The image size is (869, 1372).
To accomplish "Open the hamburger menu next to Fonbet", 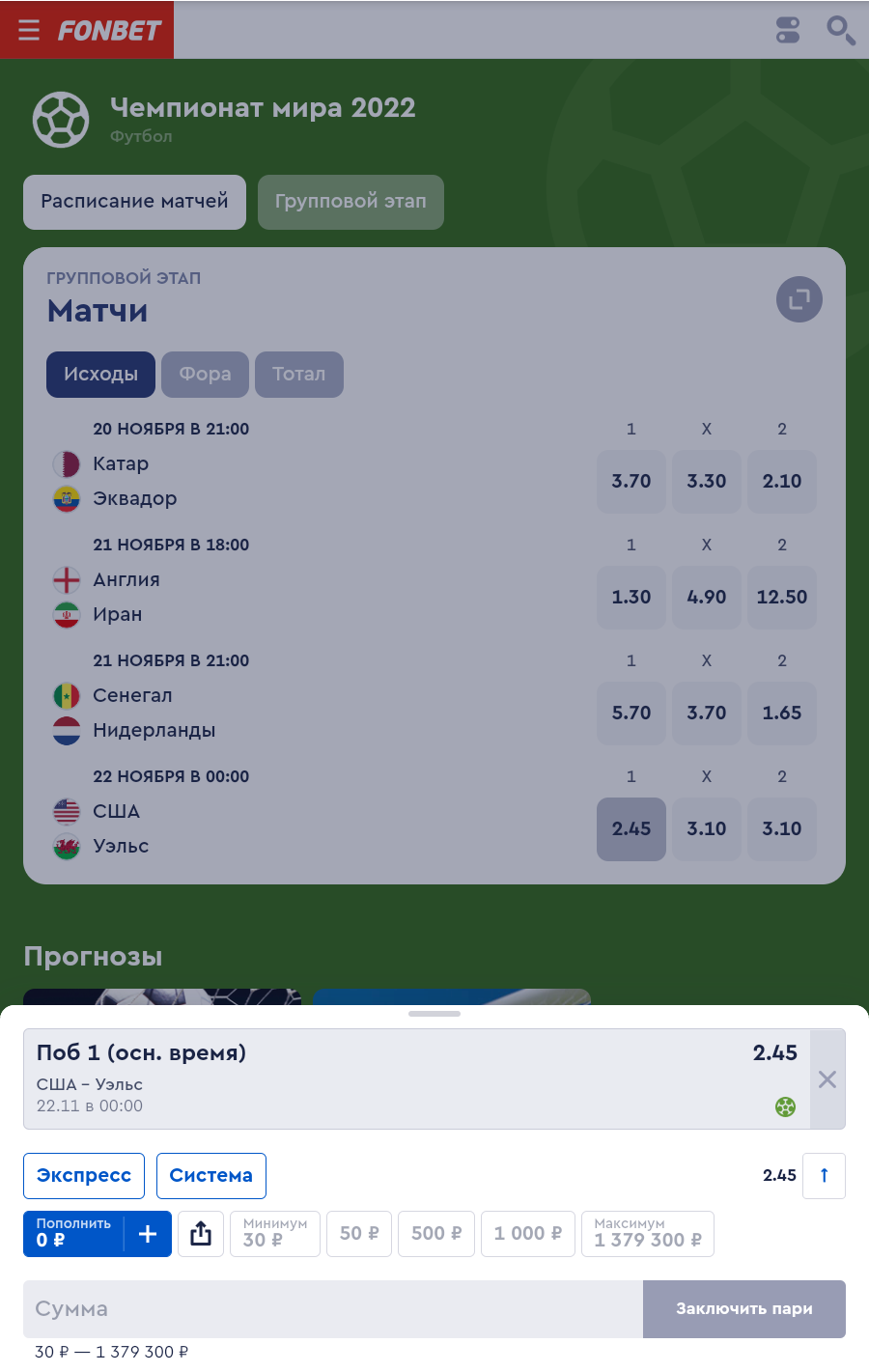I will [29, 30].
